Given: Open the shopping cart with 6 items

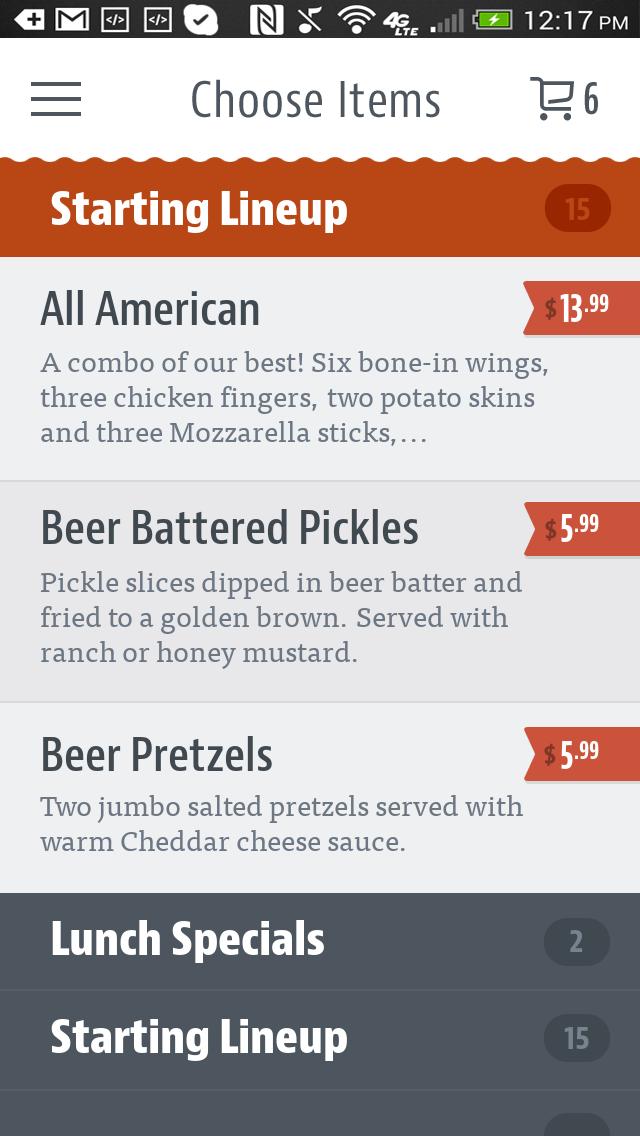Looking at the screenshot, I should (563, 99).
